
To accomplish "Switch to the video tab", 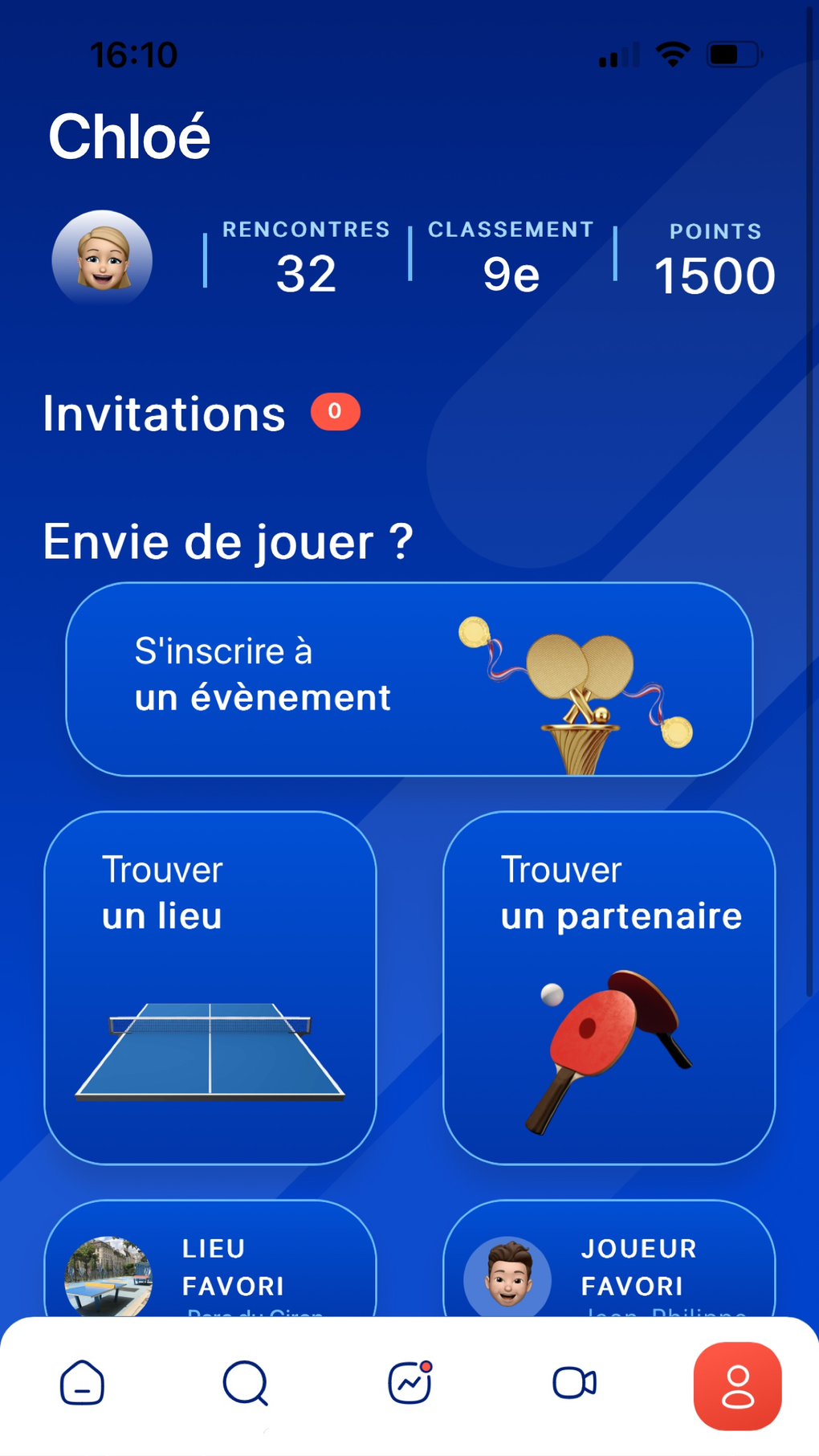I will tap(574, 1382).
